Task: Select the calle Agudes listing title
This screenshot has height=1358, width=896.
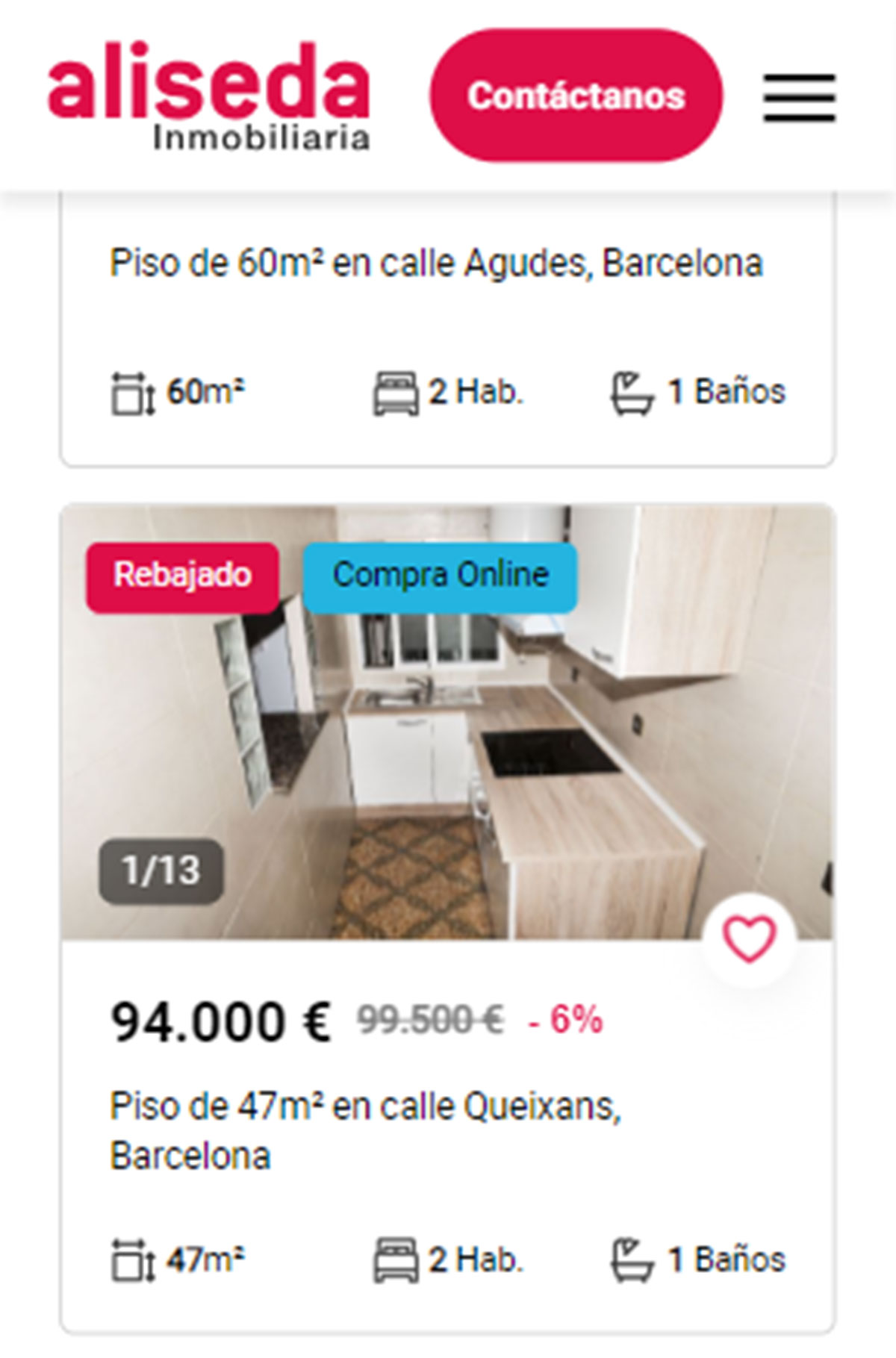Action: [x=436, y=261]
